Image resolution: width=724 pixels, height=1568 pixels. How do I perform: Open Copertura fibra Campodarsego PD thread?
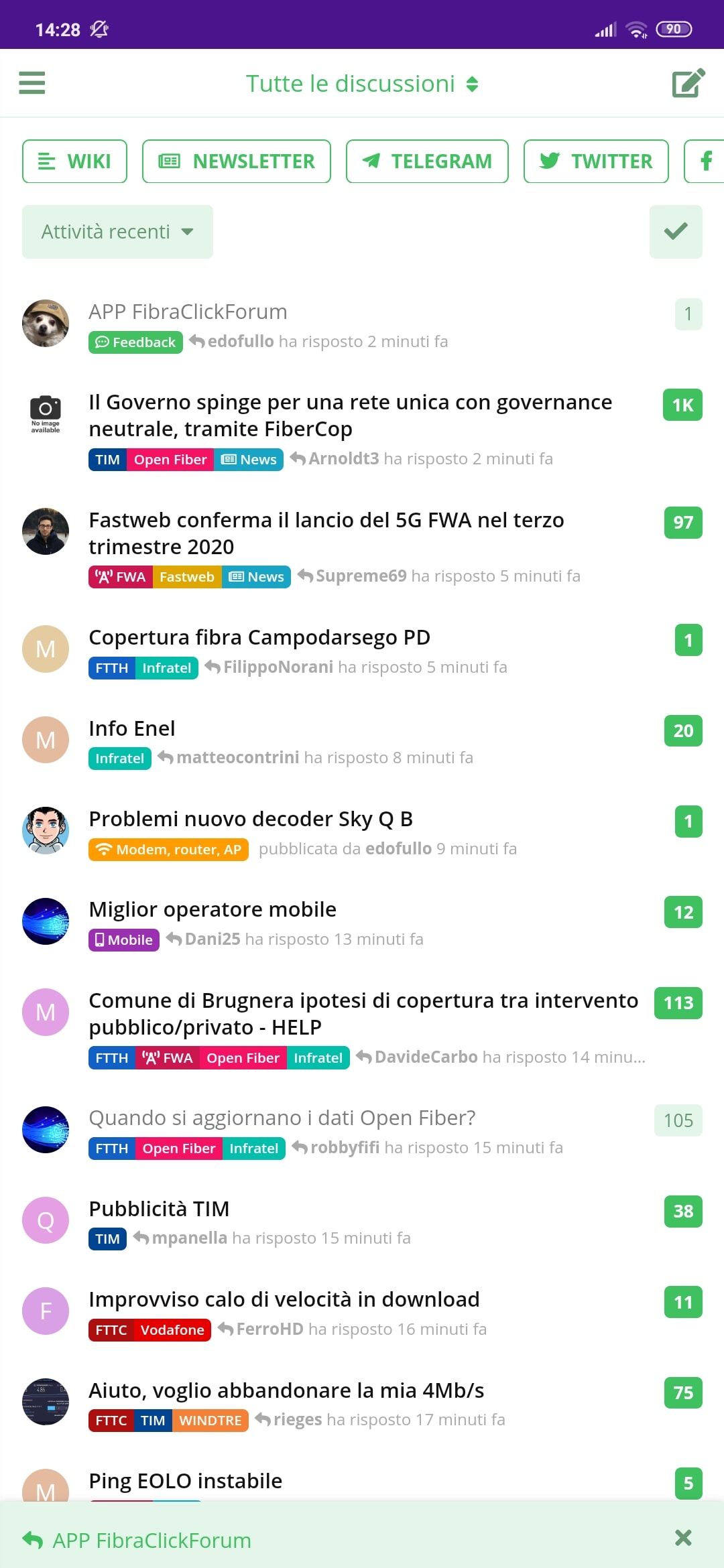pyautogui.click(x=259, y=637)
